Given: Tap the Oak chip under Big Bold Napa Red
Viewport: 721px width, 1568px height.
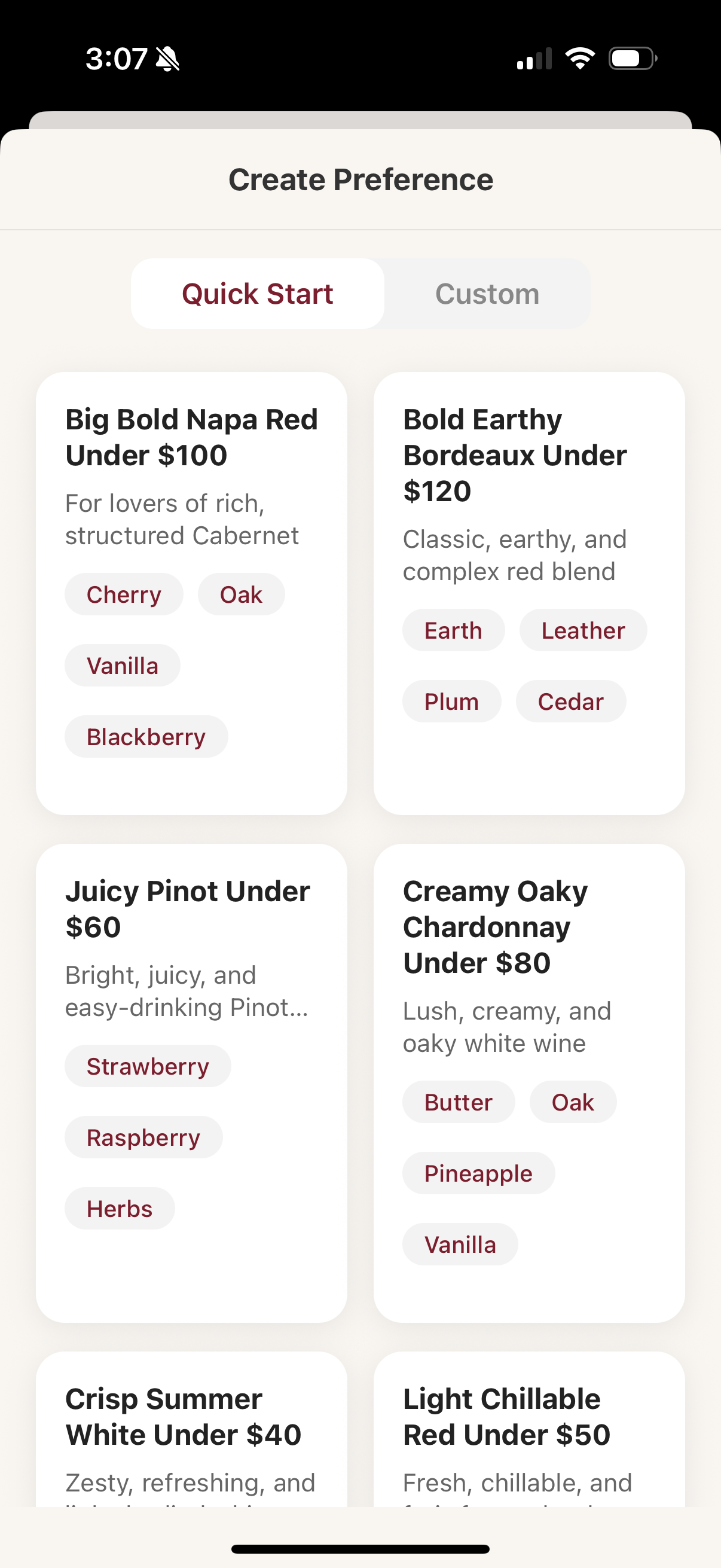Looking at the screenshot, I should pyautogui.click(x=241, y=594).
